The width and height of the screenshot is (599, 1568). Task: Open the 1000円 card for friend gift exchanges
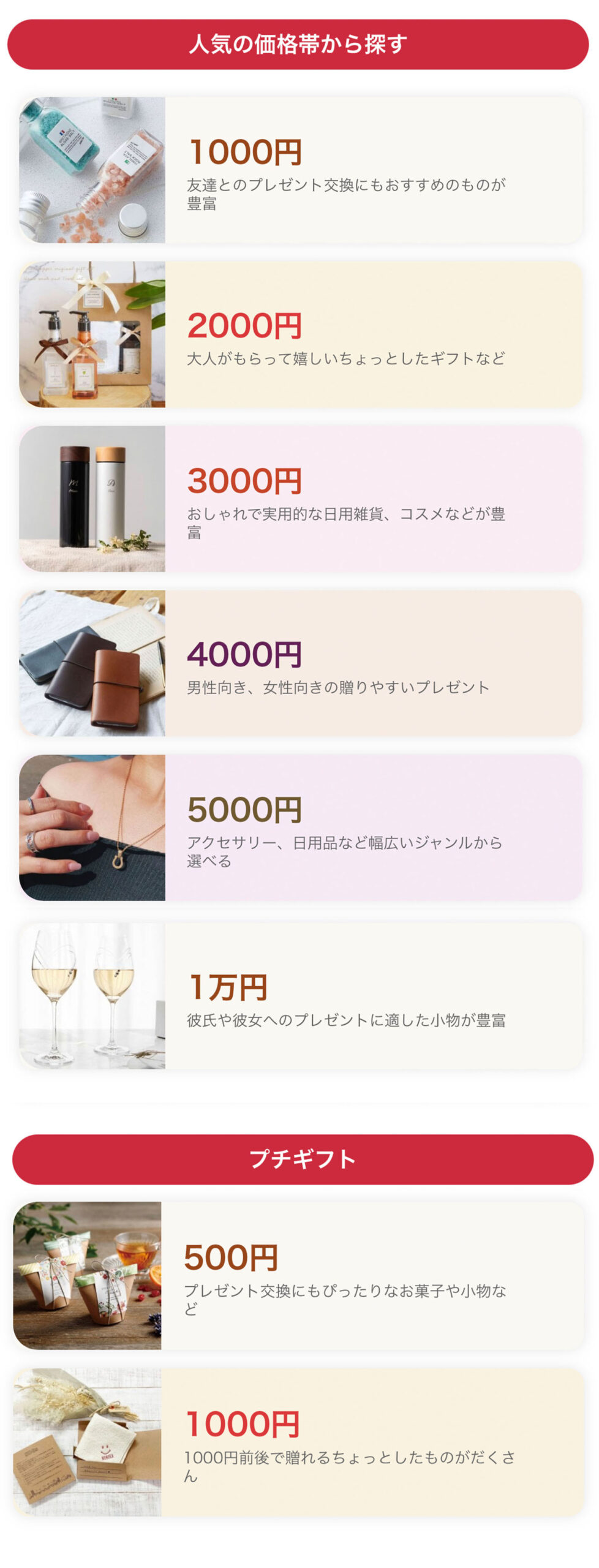[300, 170]
